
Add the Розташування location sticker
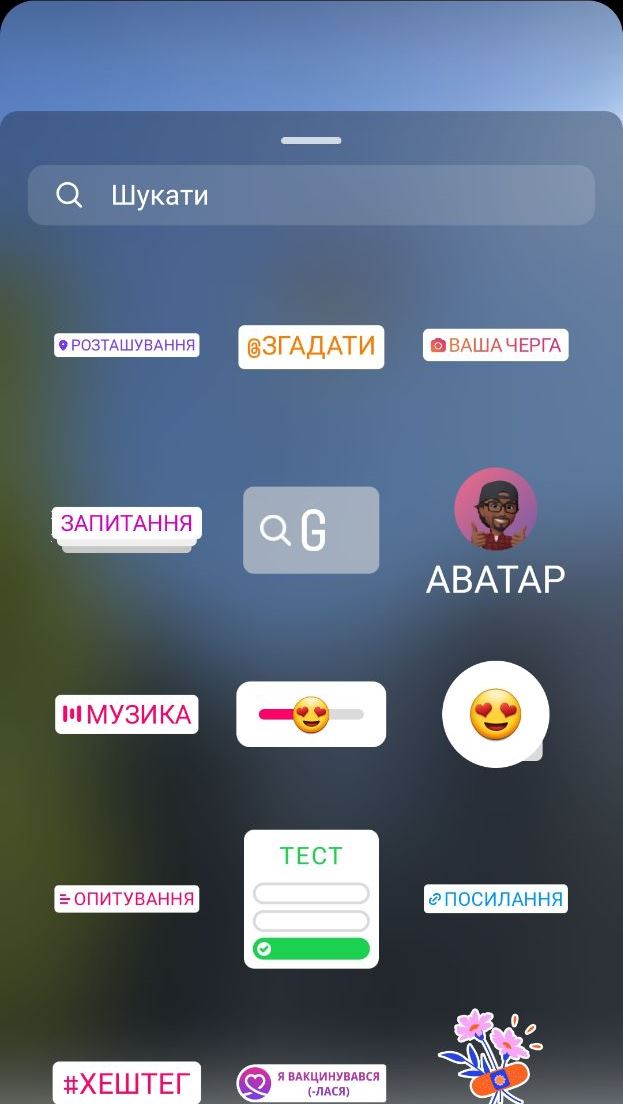click(126, 345)
